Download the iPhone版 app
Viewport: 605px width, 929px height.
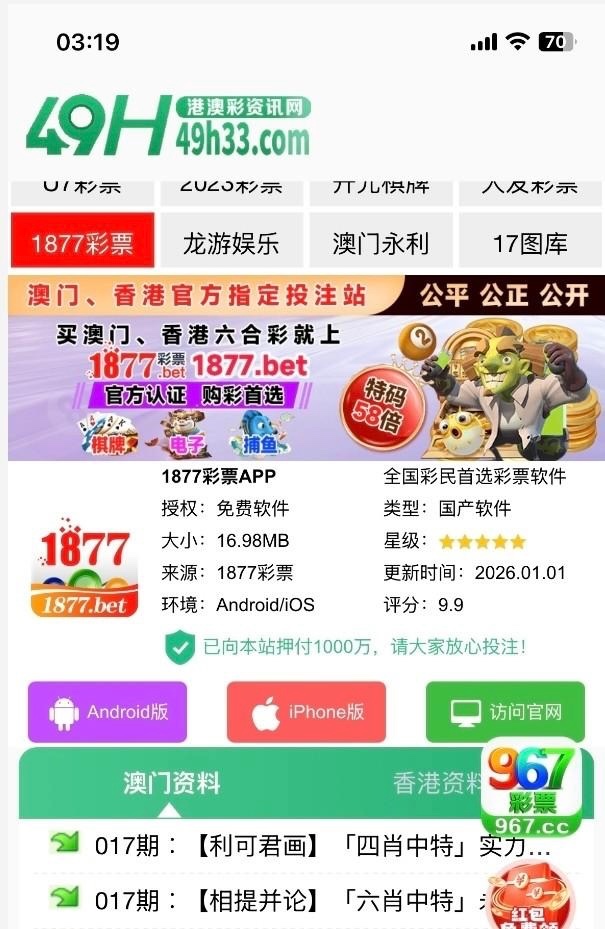tap(306, 712)
